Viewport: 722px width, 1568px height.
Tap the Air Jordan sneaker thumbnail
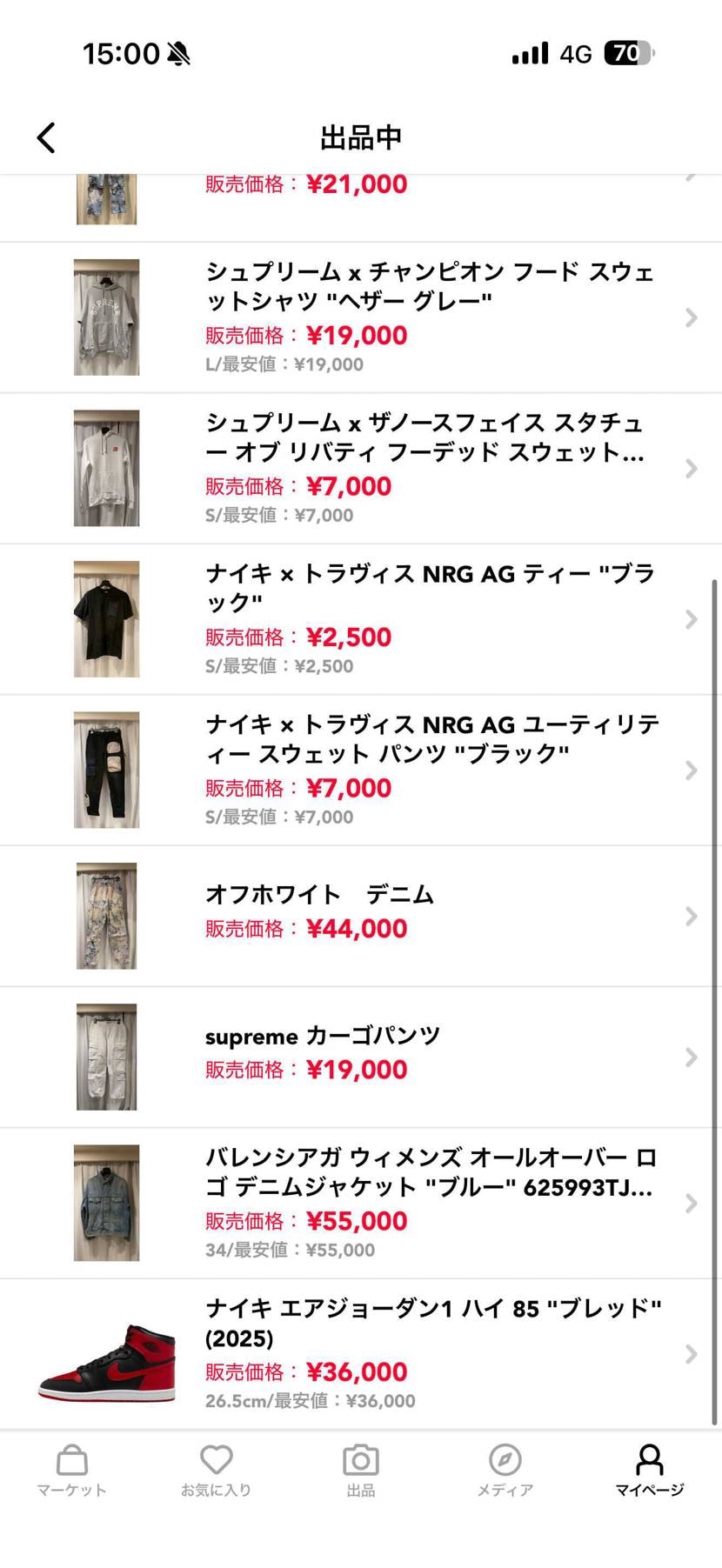coord(106,1353)
